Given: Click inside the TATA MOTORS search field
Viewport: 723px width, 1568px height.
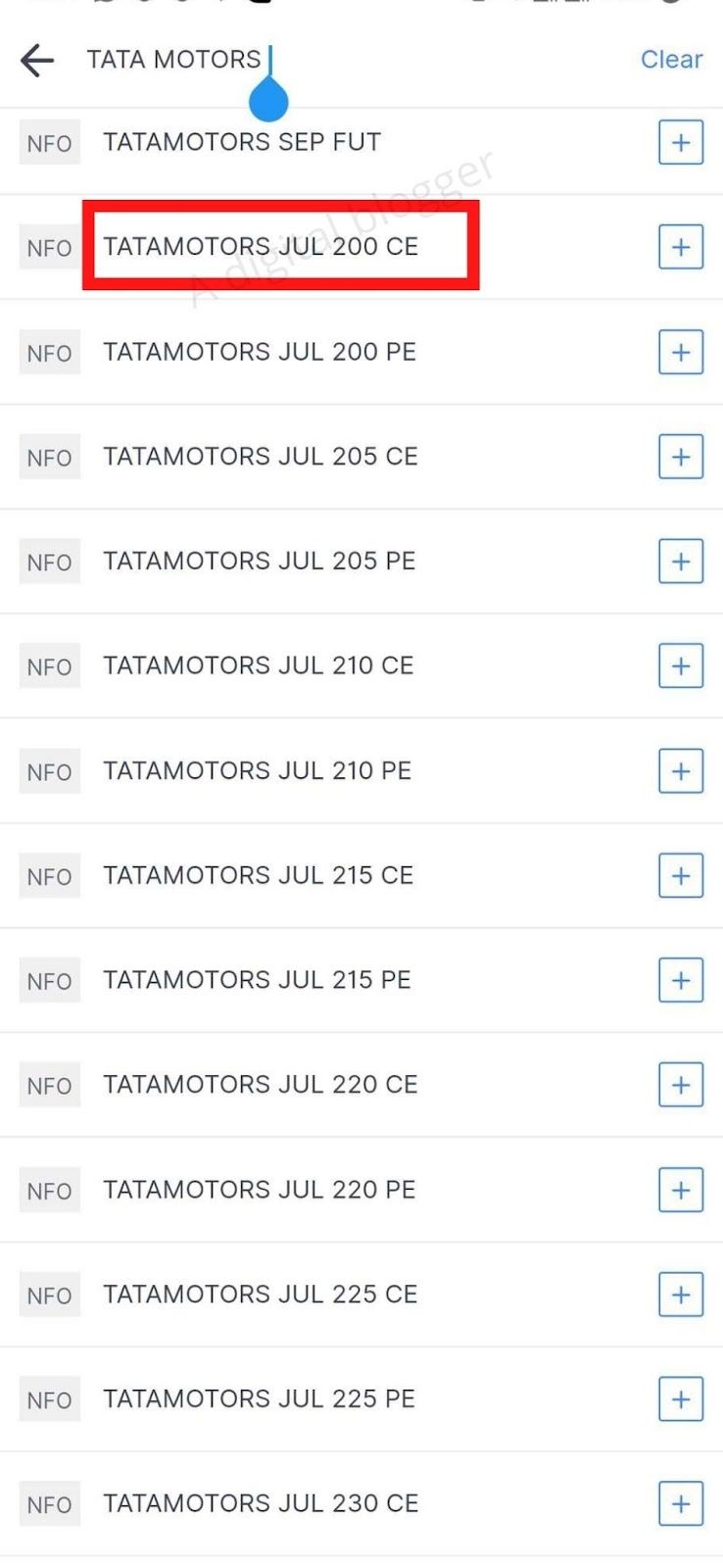Looking at the screenshot, I should [x=176, y=60].
